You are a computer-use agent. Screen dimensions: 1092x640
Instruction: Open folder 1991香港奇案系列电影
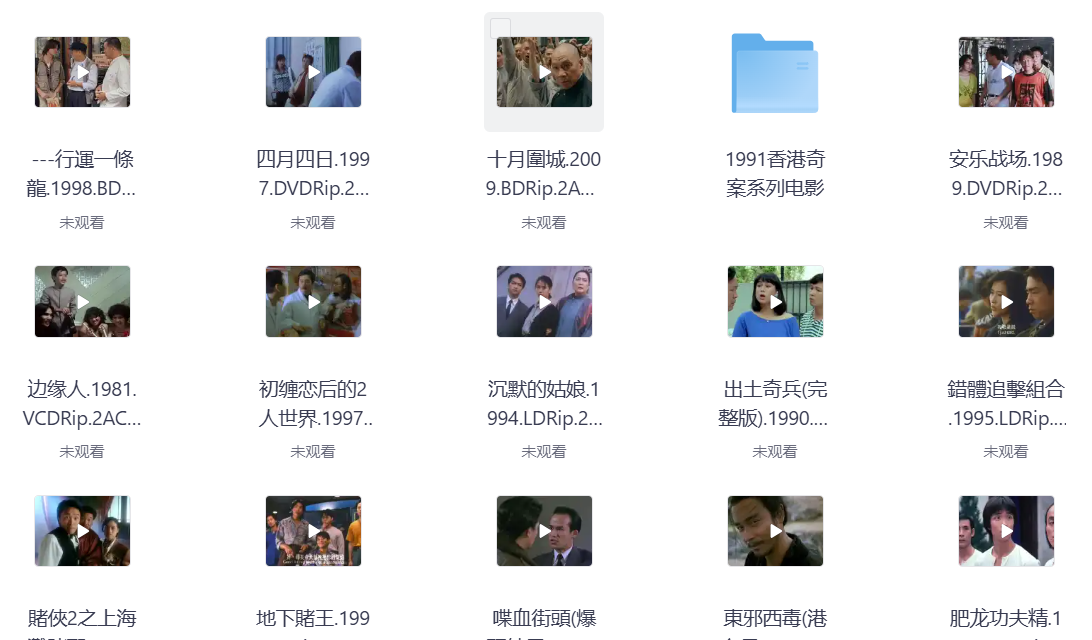click(774, 74)
